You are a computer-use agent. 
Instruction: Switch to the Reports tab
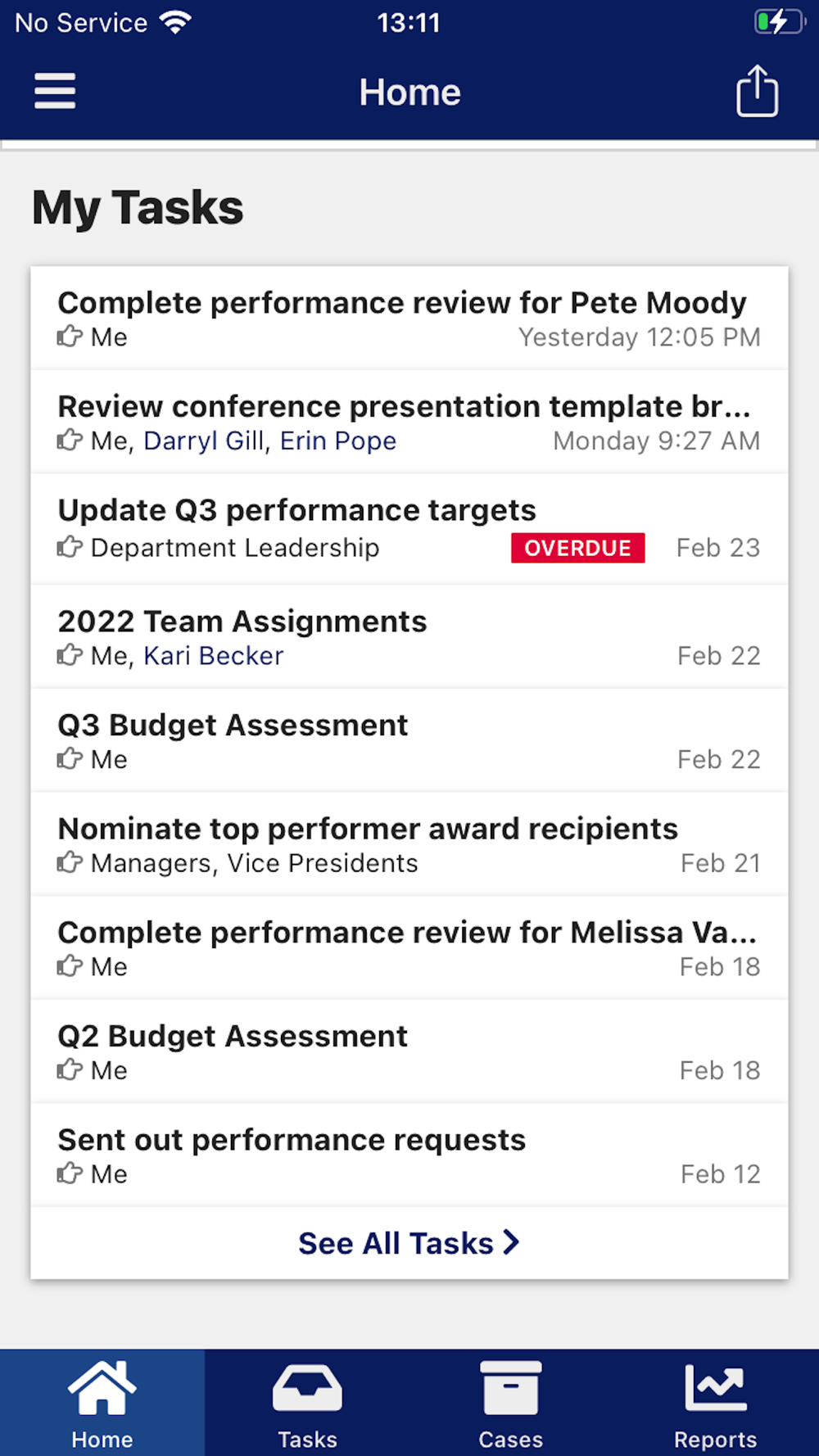(716, 1403)
